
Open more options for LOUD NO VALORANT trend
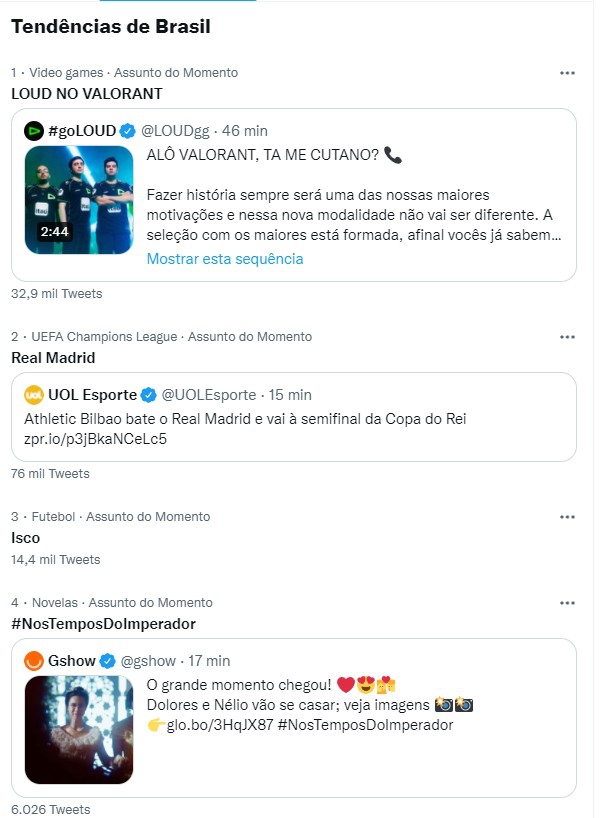pos(567,73)
